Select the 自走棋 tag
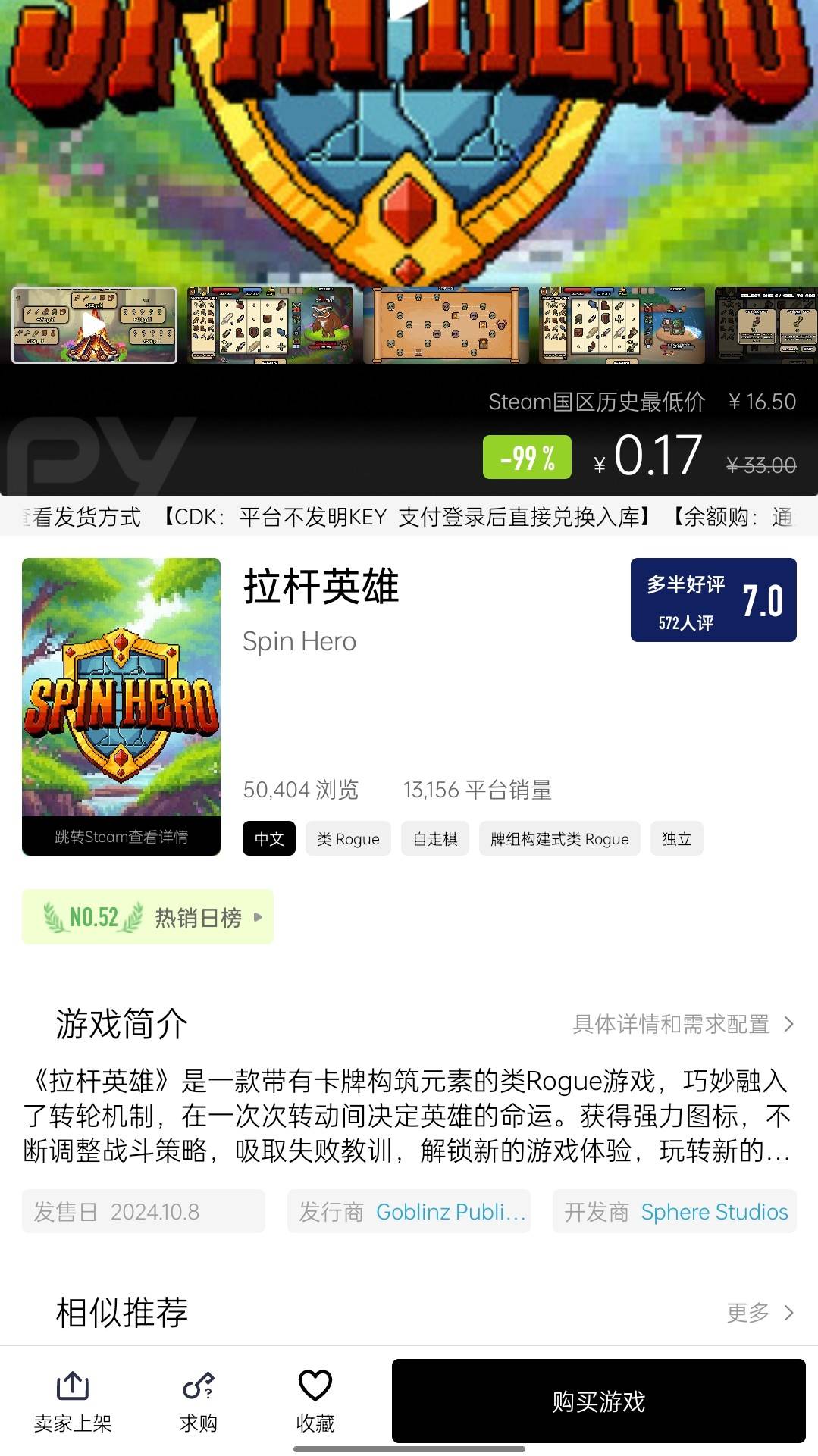The width and height of the screenshot is (818, 1456). click(x=435, y=839)
